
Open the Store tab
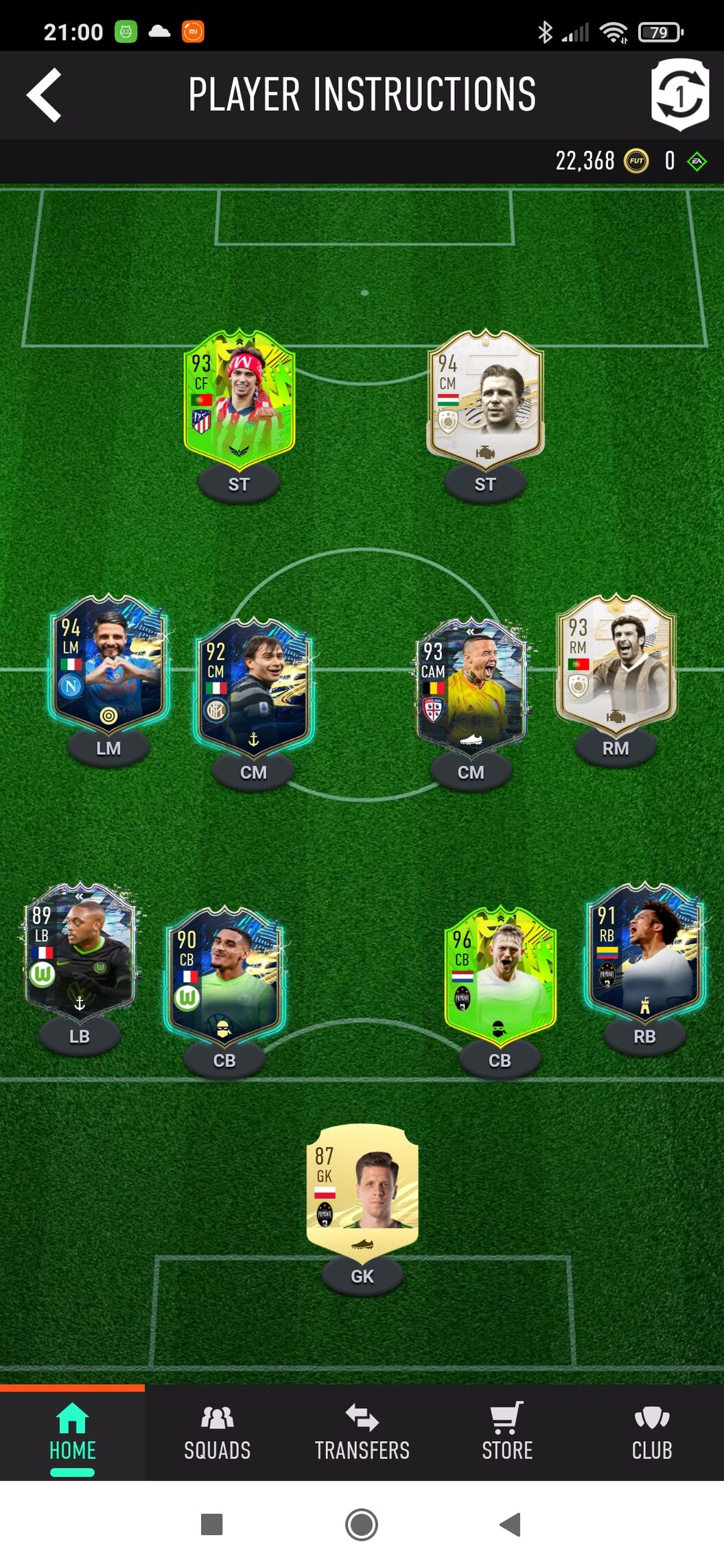(507, 1432)
